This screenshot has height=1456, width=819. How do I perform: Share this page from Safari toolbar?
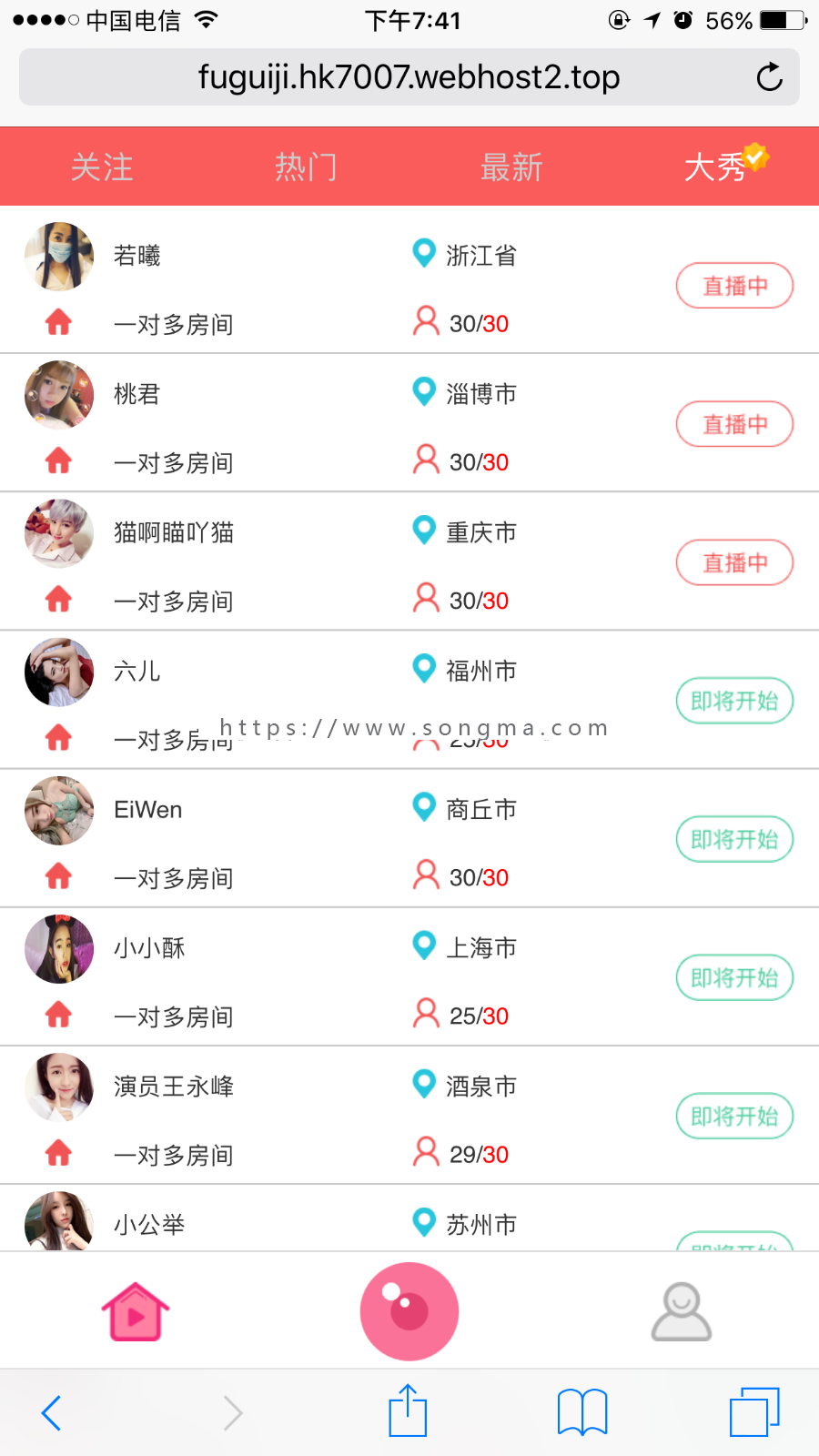pos(408,1411)
